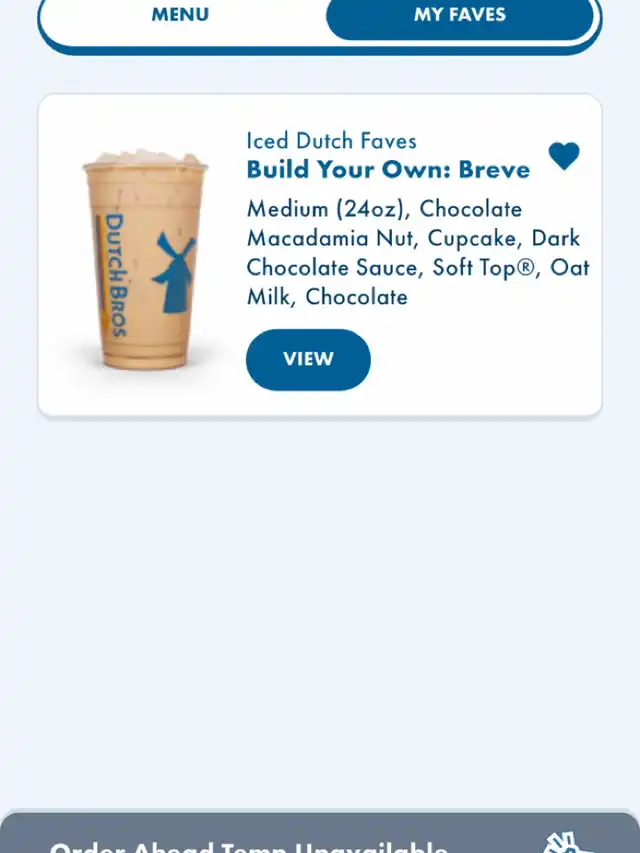Unfavorite the Build Your Own: Breve
Viewport: 640px width, 853px height.
[x=564, y=156]
